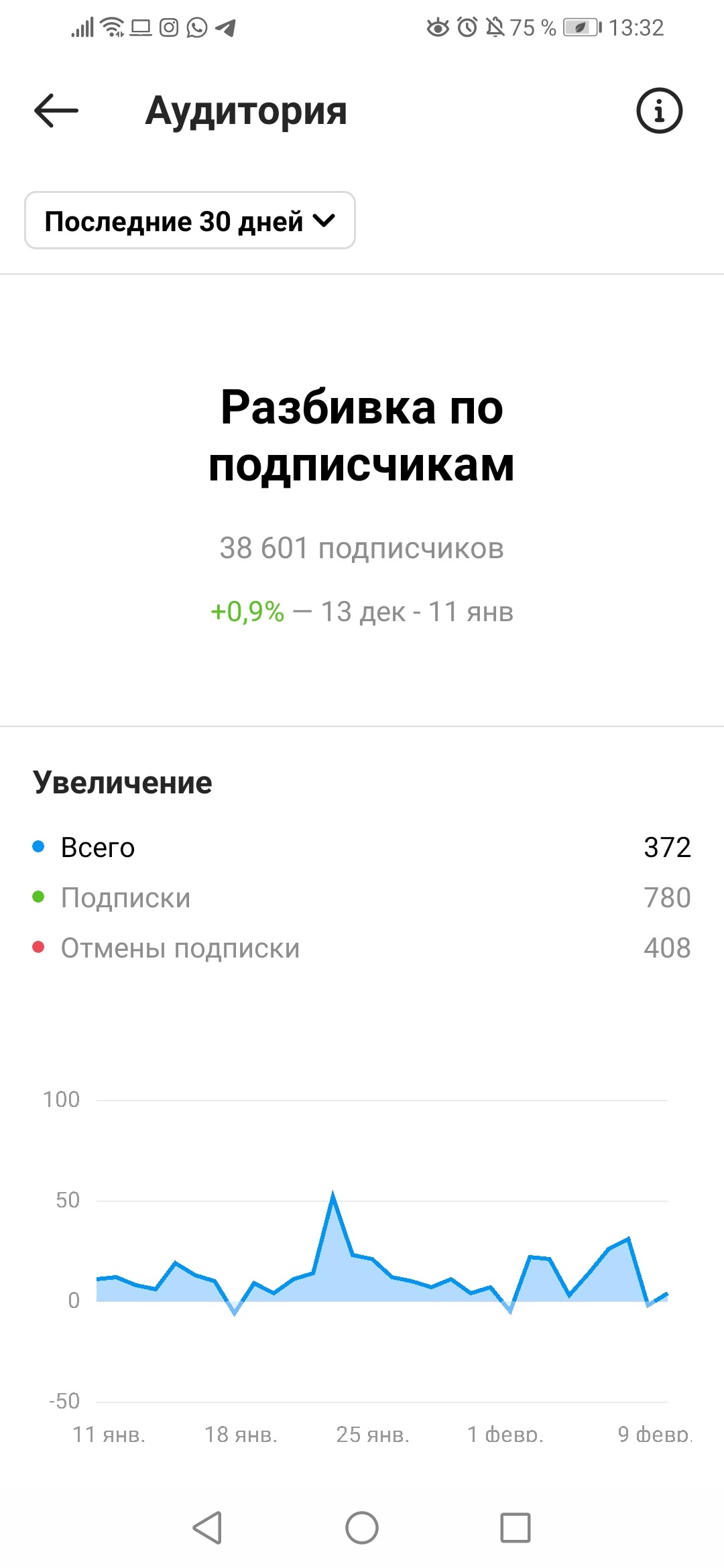Go back from the Аудитория screen
Image resolution: width=724 pixels, height=1568 pixels.
point(56,111)
